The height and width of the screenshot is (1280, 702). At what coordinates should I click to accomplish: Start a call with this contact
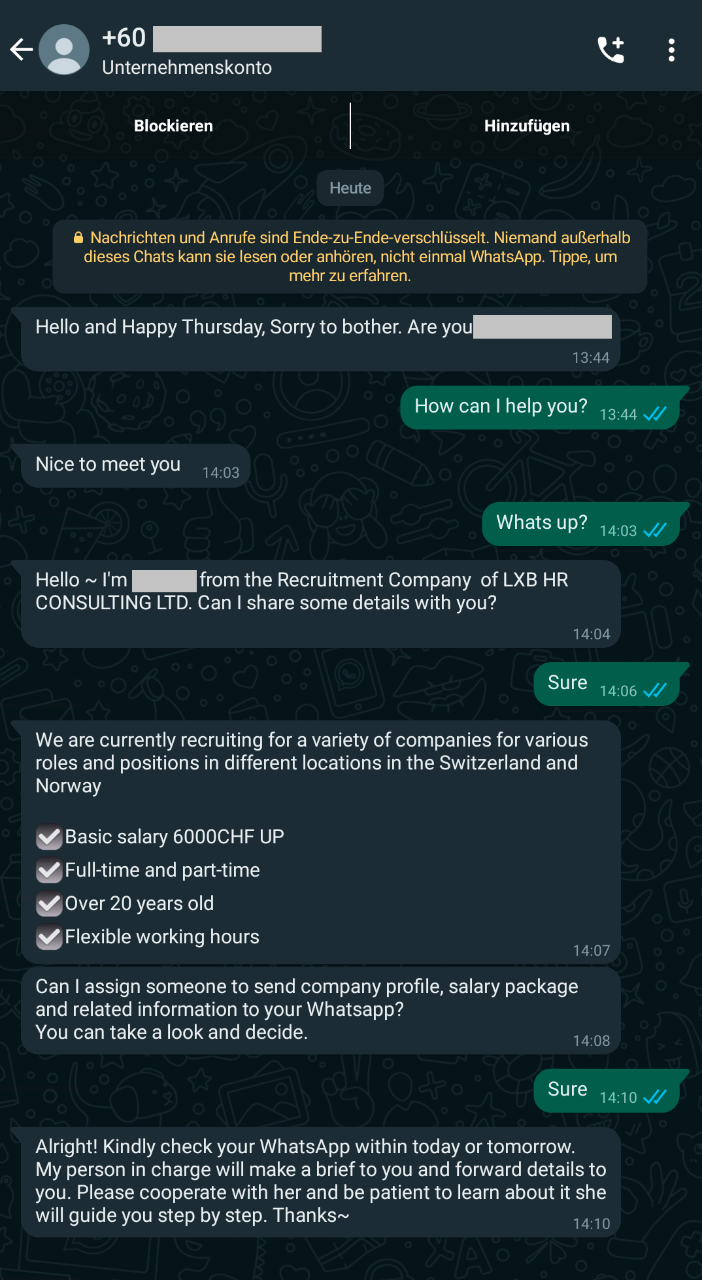point(610,49)
